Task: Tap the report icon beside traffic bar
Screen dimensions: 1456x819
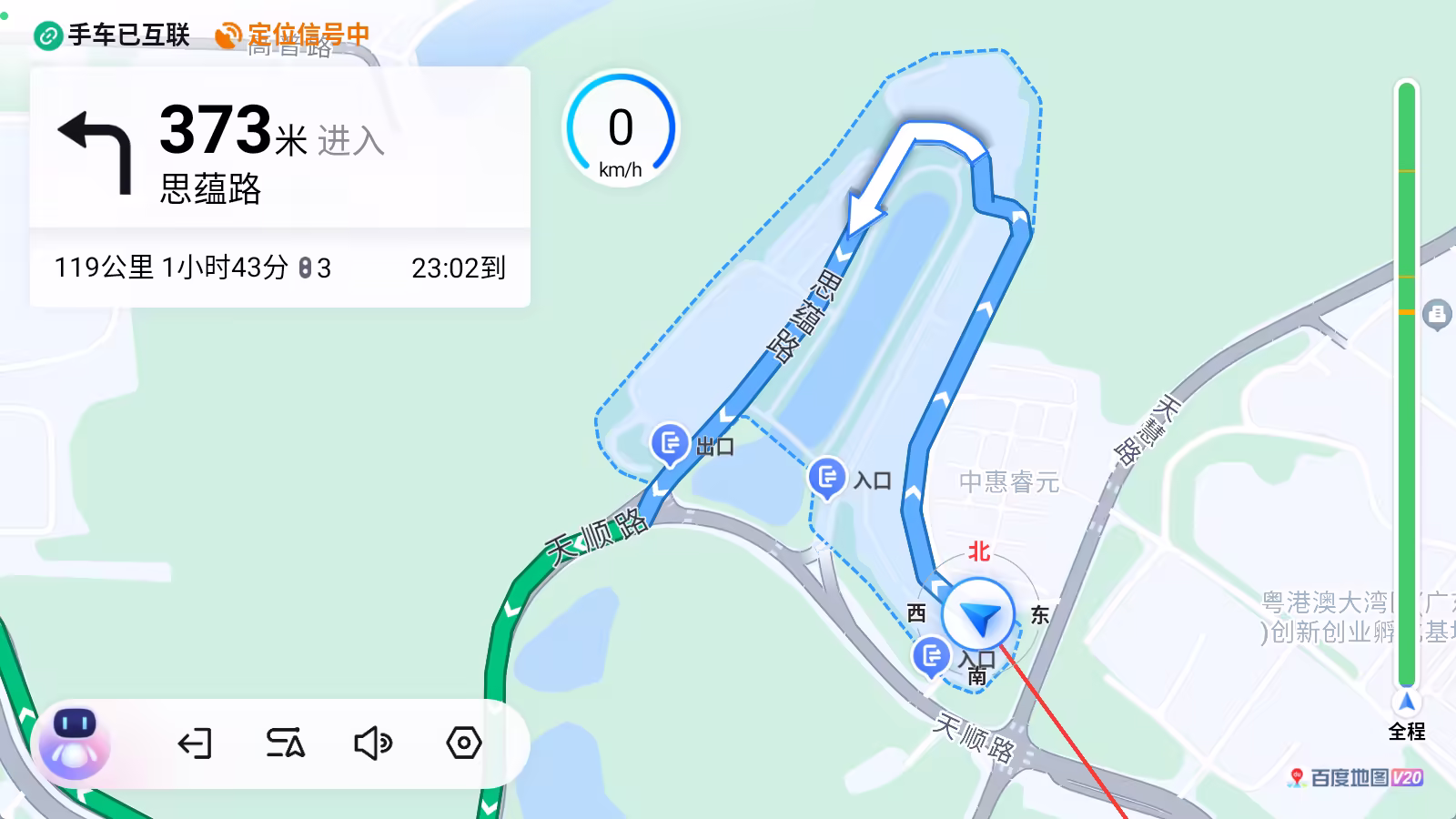Action: pyautogui.click(x=1437, y=315)
